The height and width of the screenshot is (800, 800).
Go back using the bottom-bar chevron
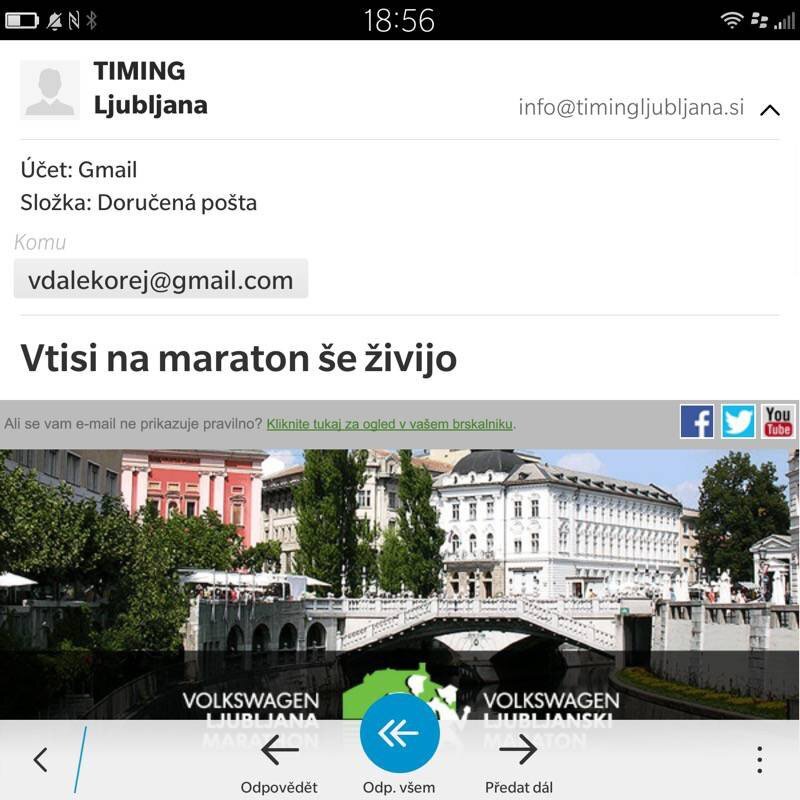click(40, 760)
